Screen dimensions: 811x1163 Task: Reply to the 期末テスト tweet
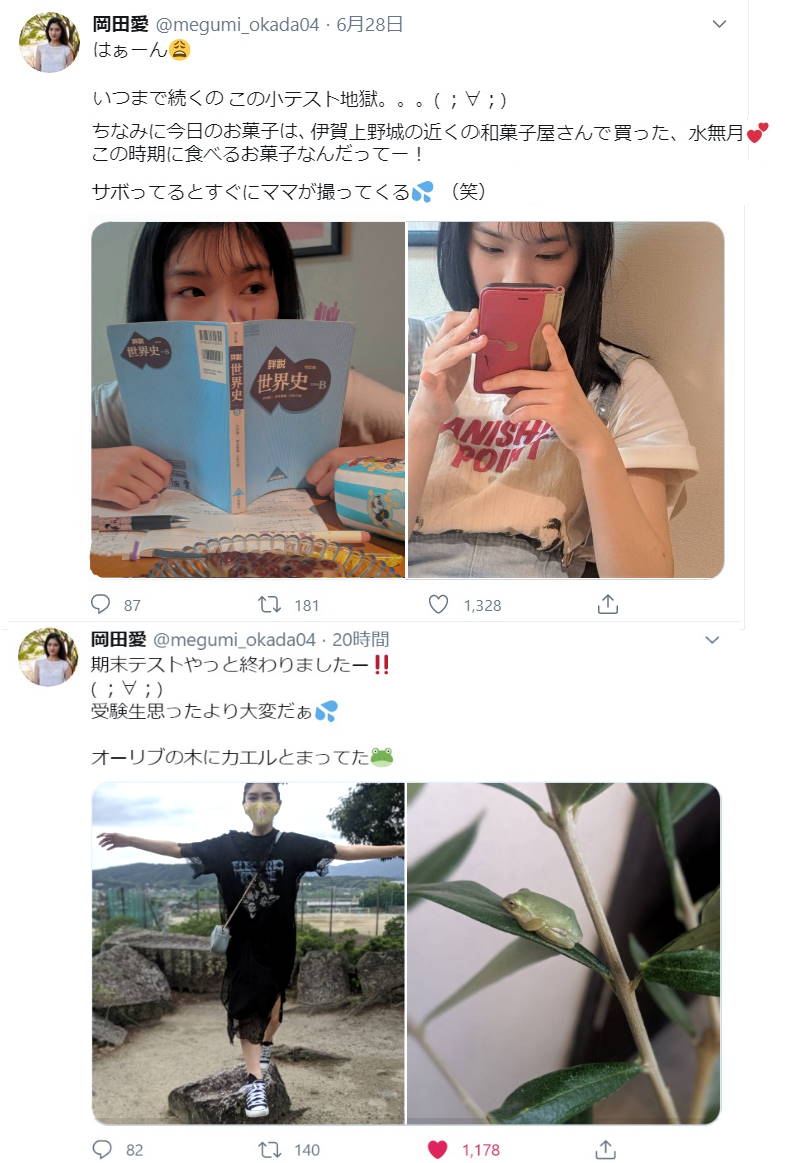101,1150
